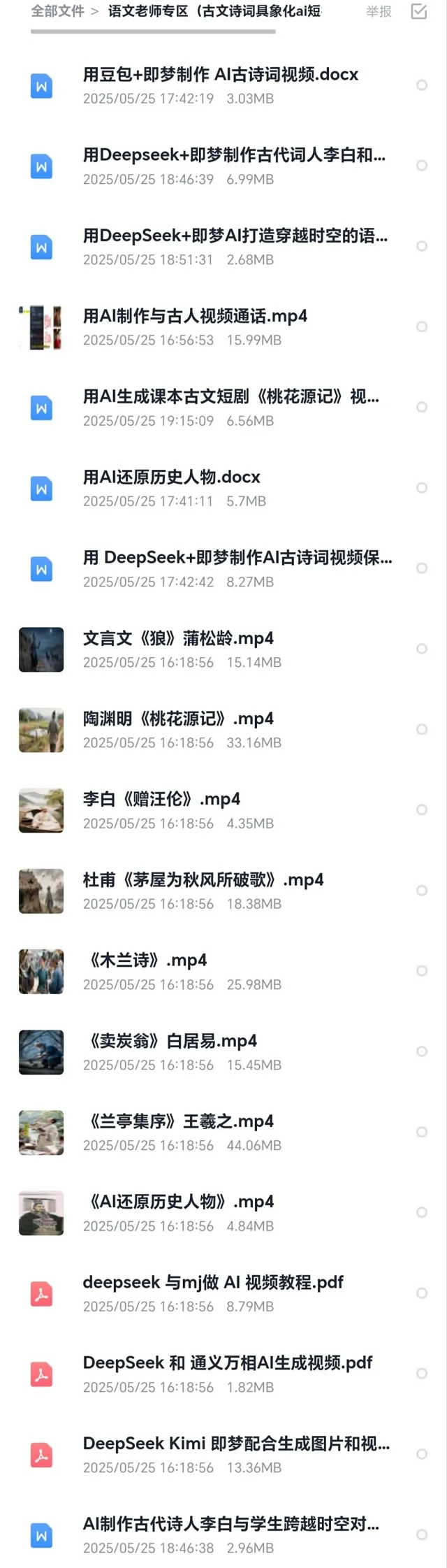Open 《兰亭集序》王羲之.mp4 video

pos(178,1121)
